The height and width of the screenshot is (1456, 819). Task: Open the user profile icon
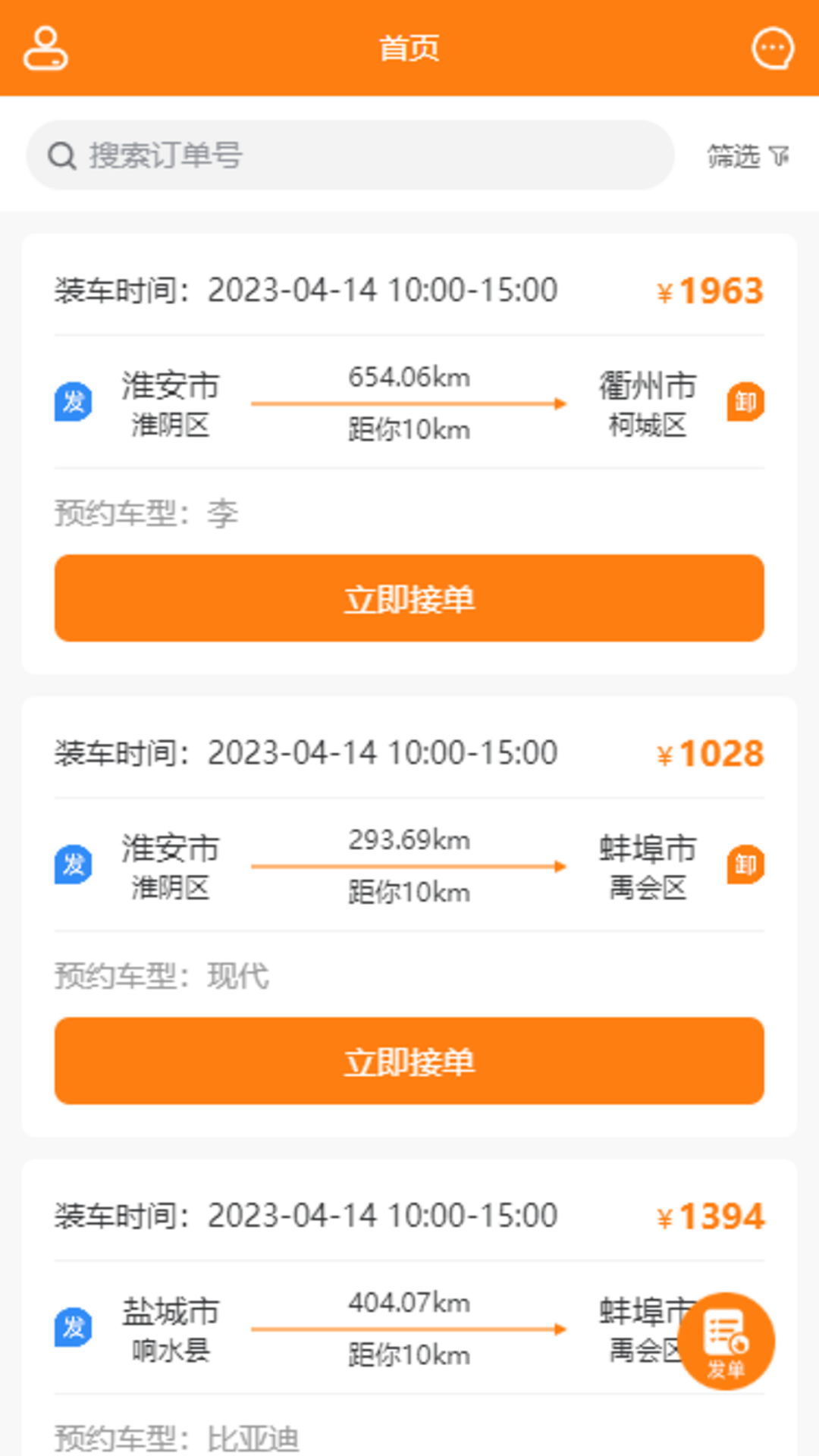click(x=47, y=48)
